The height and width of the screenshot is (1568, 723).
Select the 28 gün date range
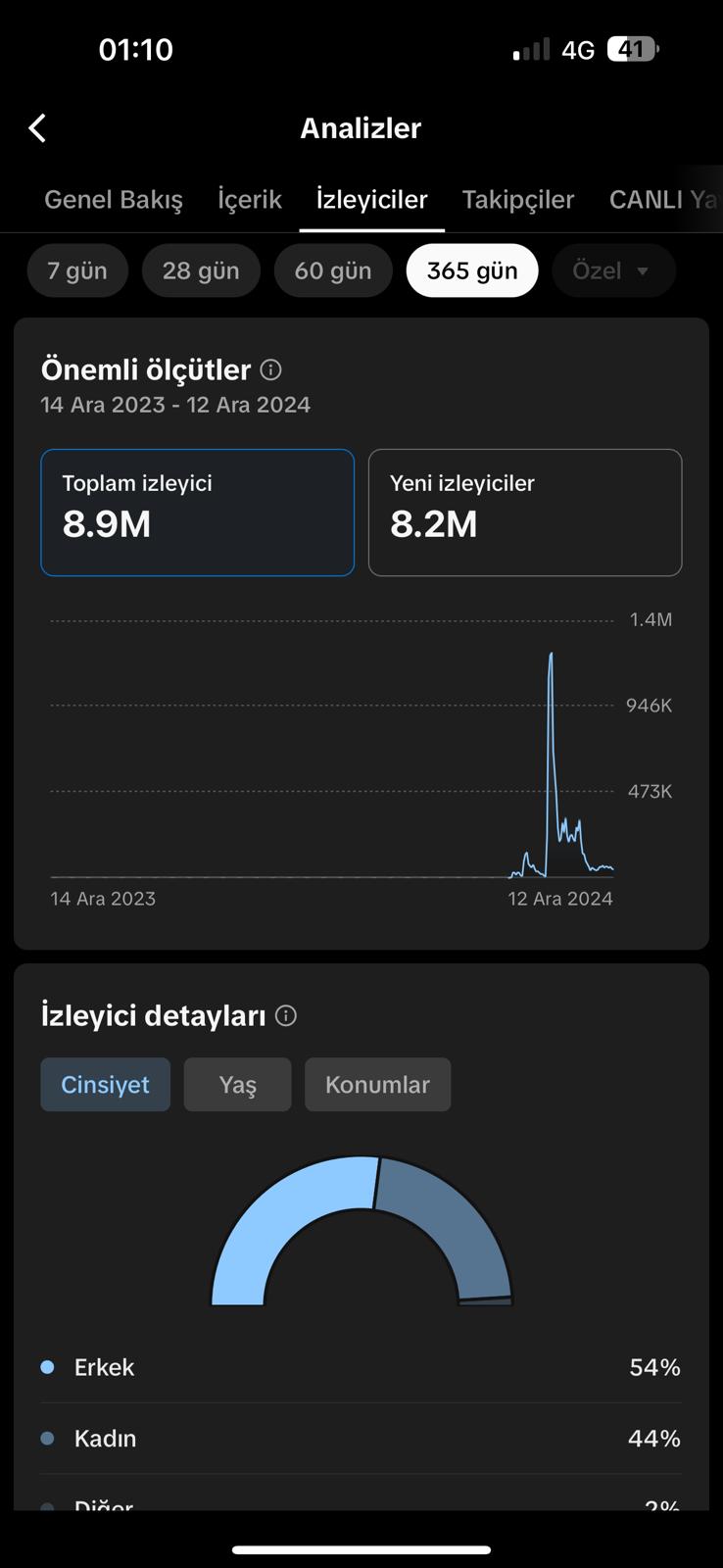pos(201,270)
